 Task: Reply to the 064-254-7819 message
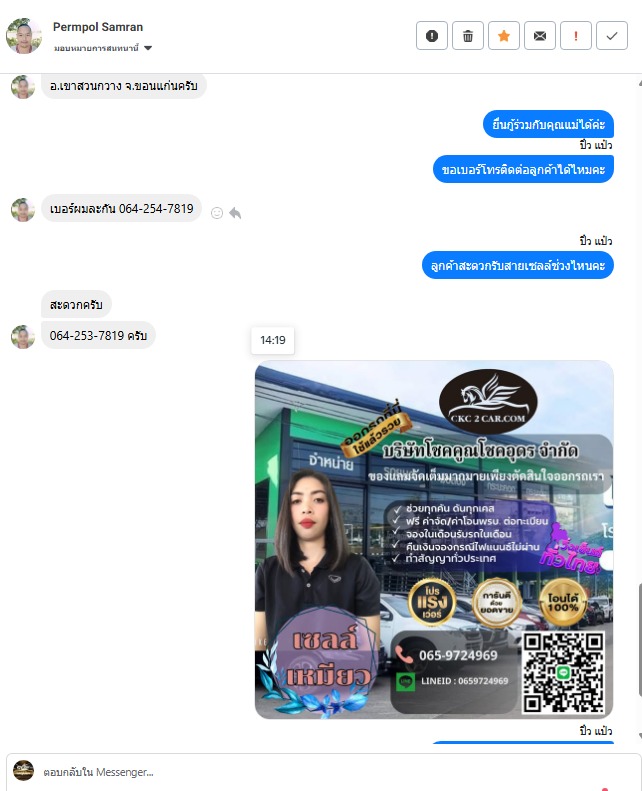coord(235,213)
